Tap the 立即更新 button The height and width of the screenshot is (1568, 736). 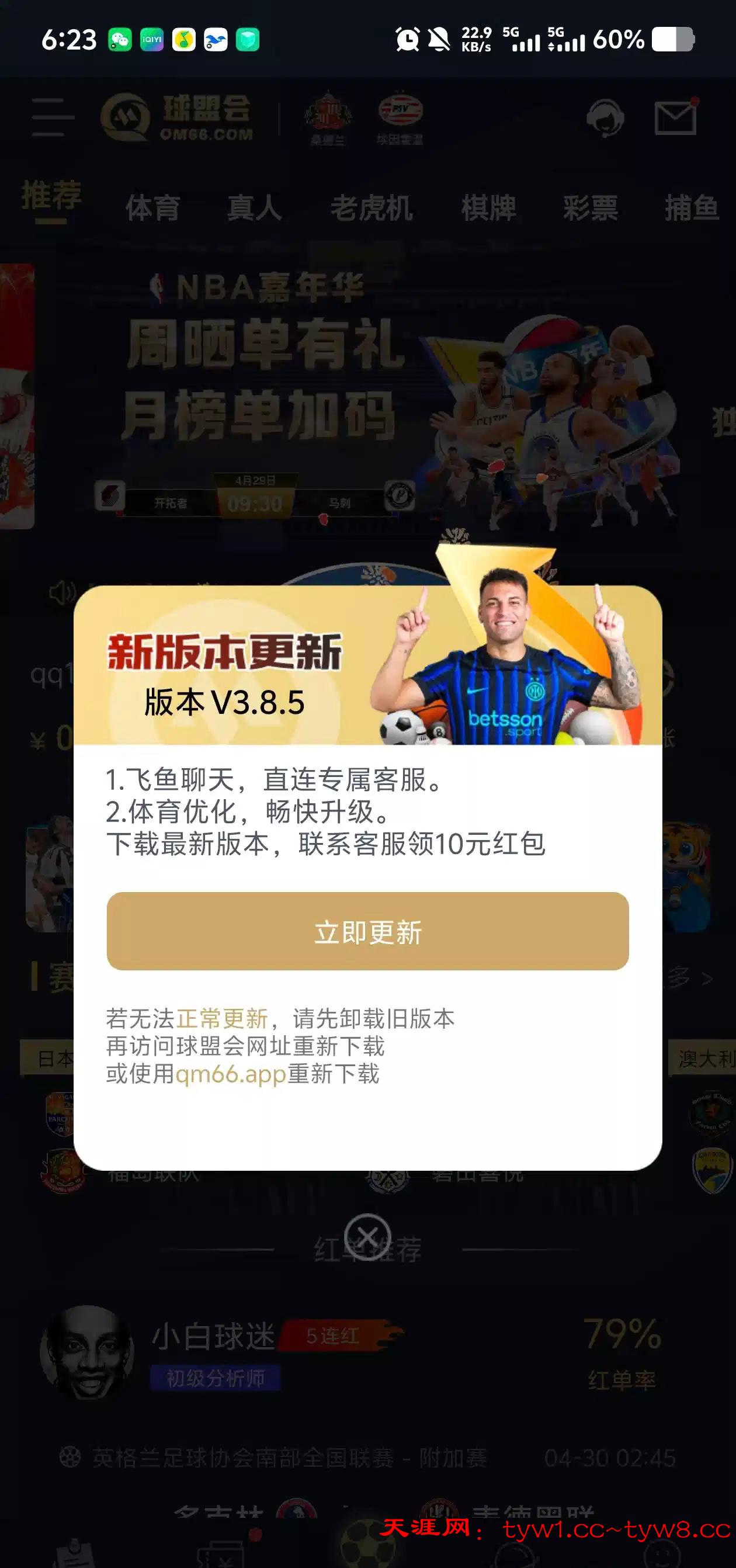tap(367, 931)
